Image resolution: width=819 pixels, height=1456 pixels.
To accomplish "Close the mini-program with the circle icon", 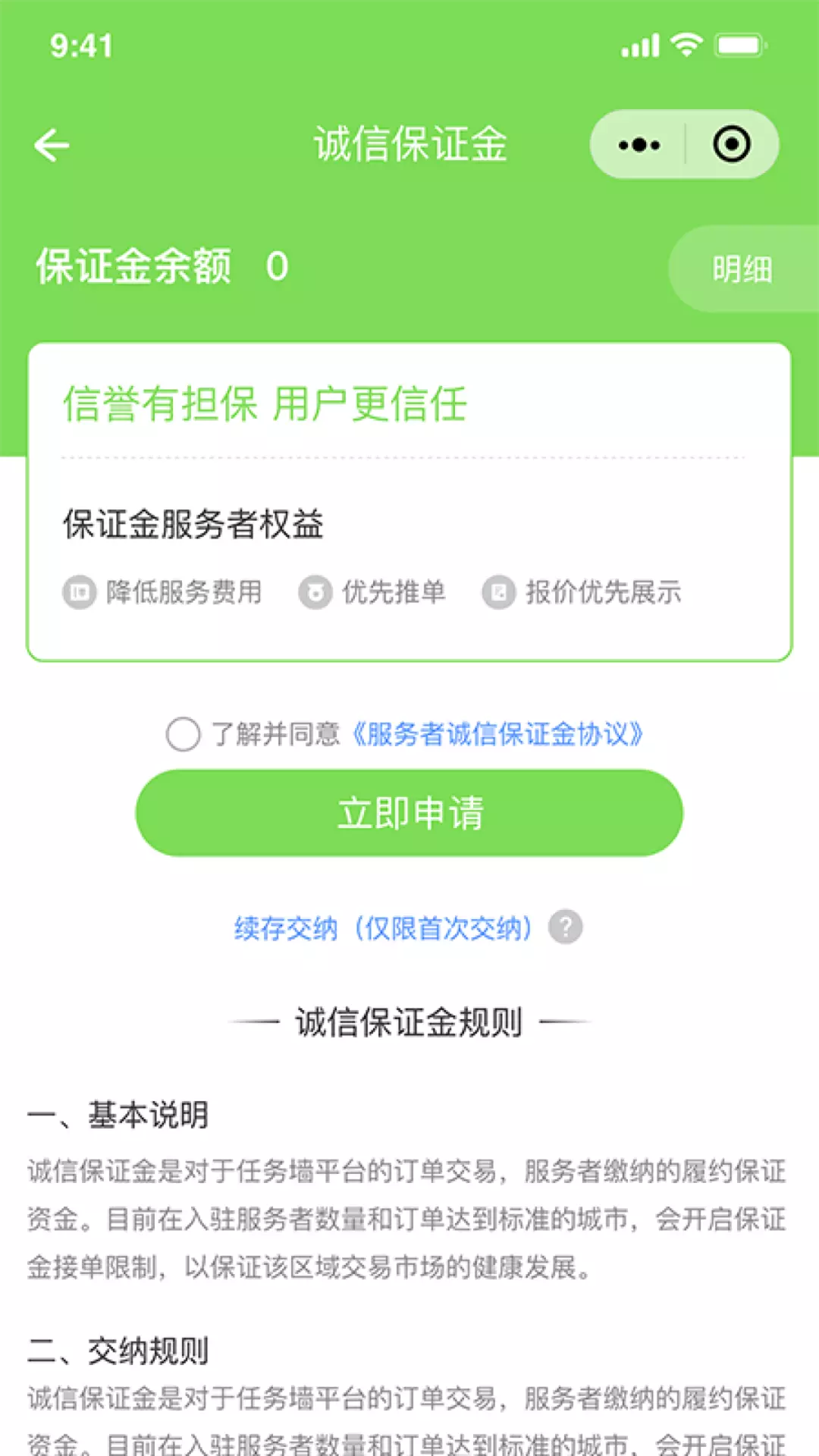I will (732, 145).
